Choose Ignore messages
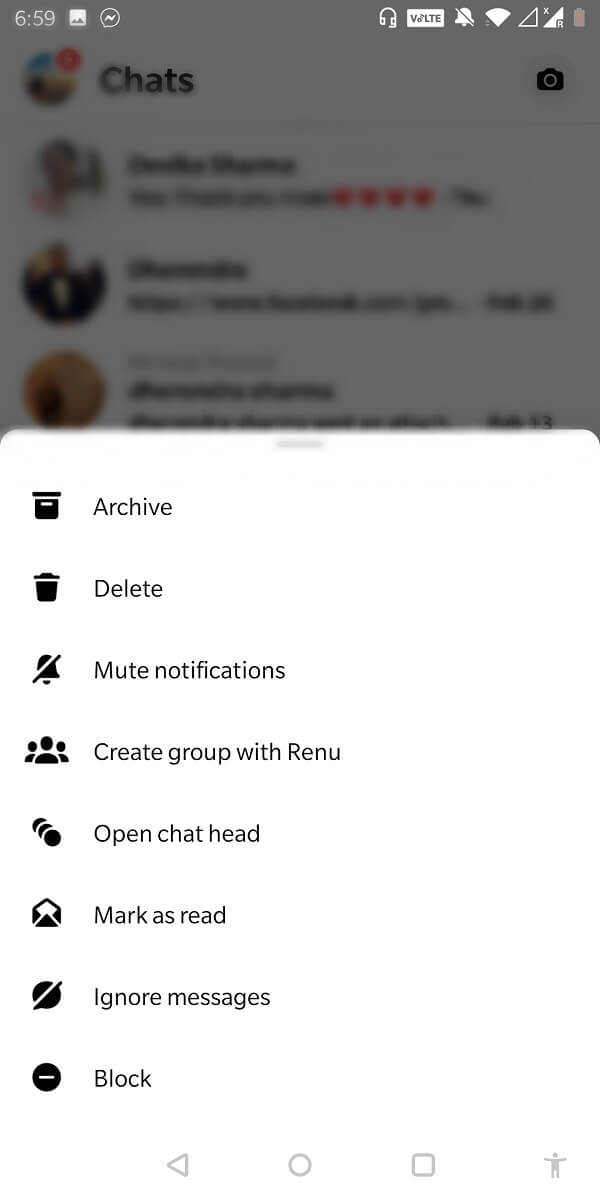The image size is (600, 1200). click(x=182, y=997)
